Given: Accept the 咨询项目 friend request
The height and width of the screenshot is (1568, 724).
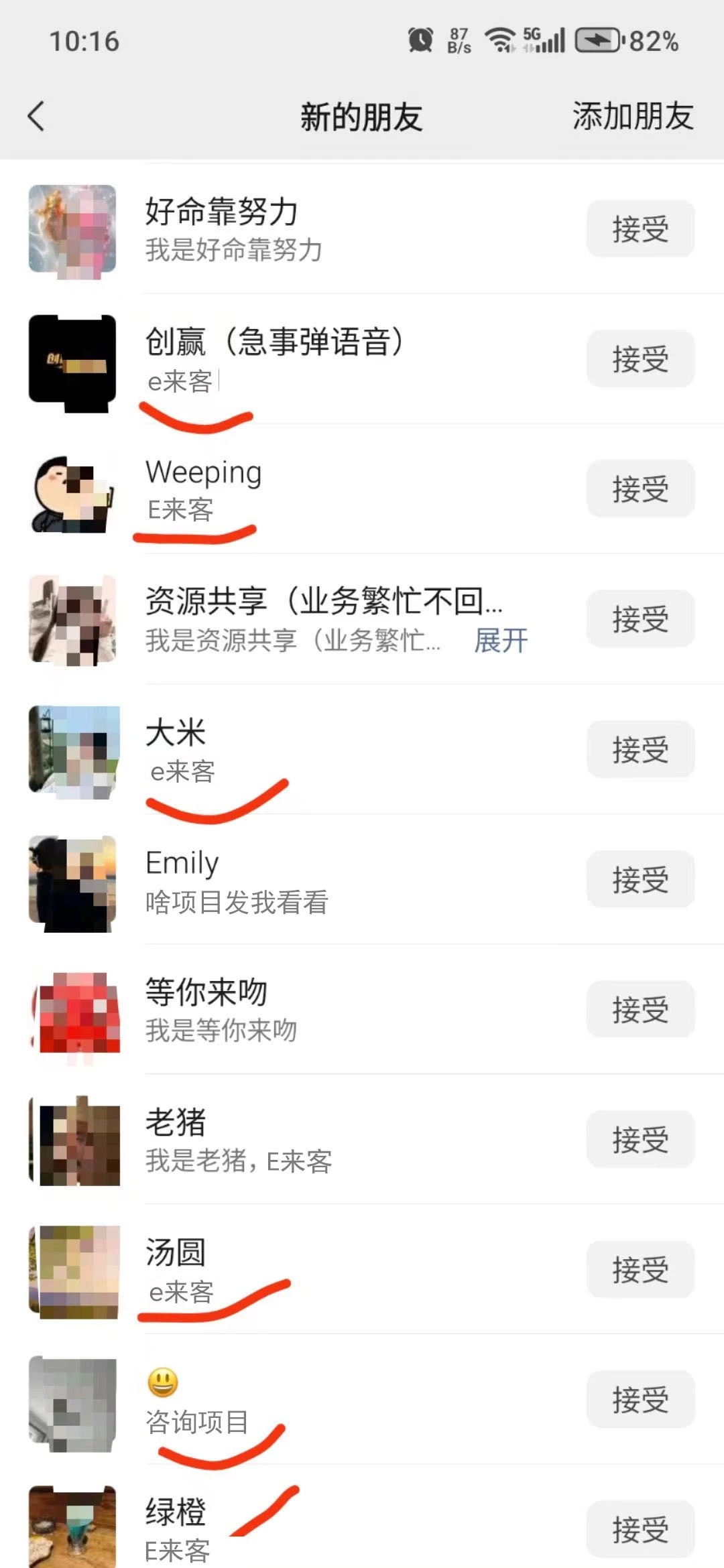Looking at the screenshot, I should [640, 1399].
